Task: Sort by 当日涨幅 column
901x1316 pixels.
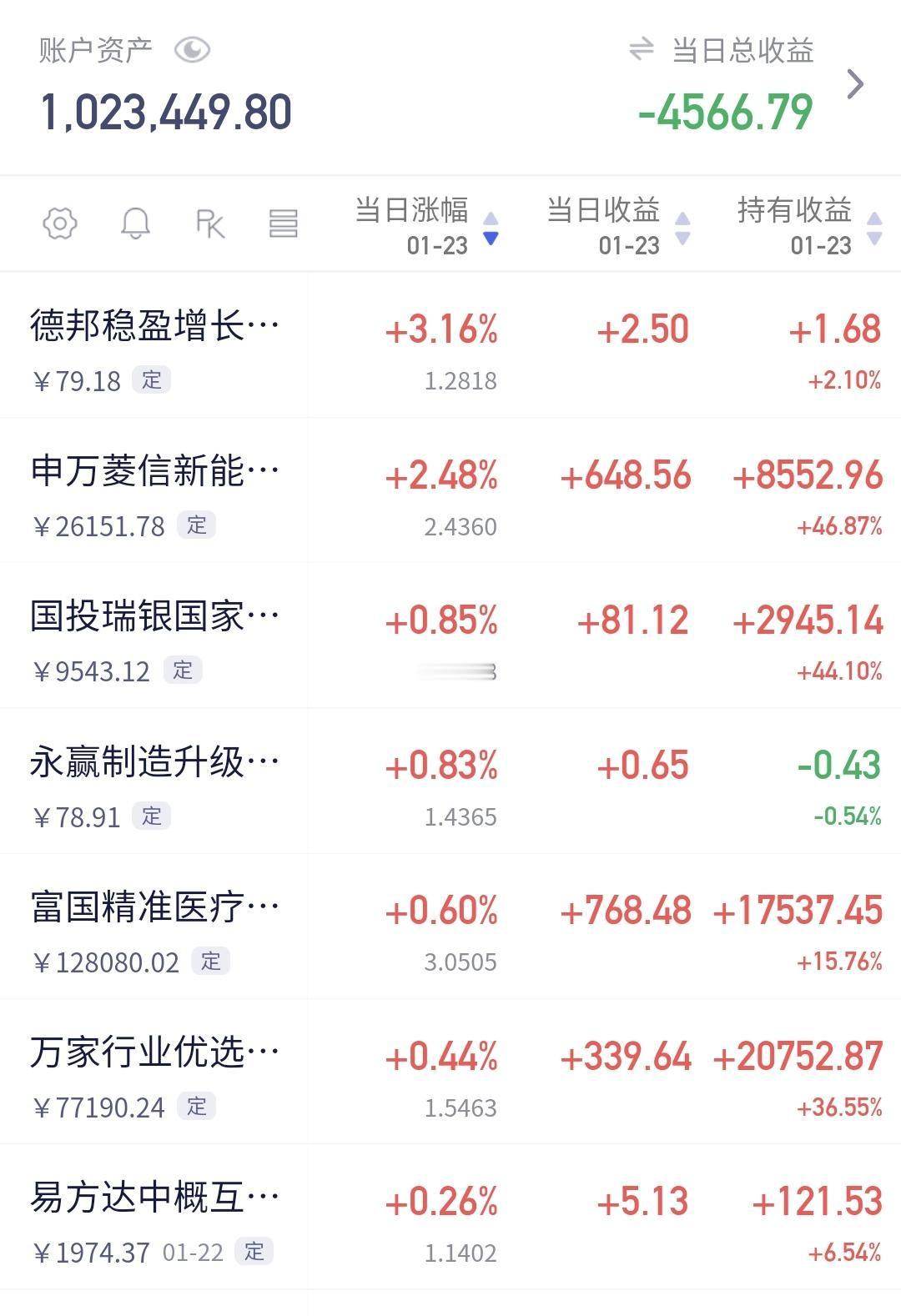Action: (x=425, y=225)
